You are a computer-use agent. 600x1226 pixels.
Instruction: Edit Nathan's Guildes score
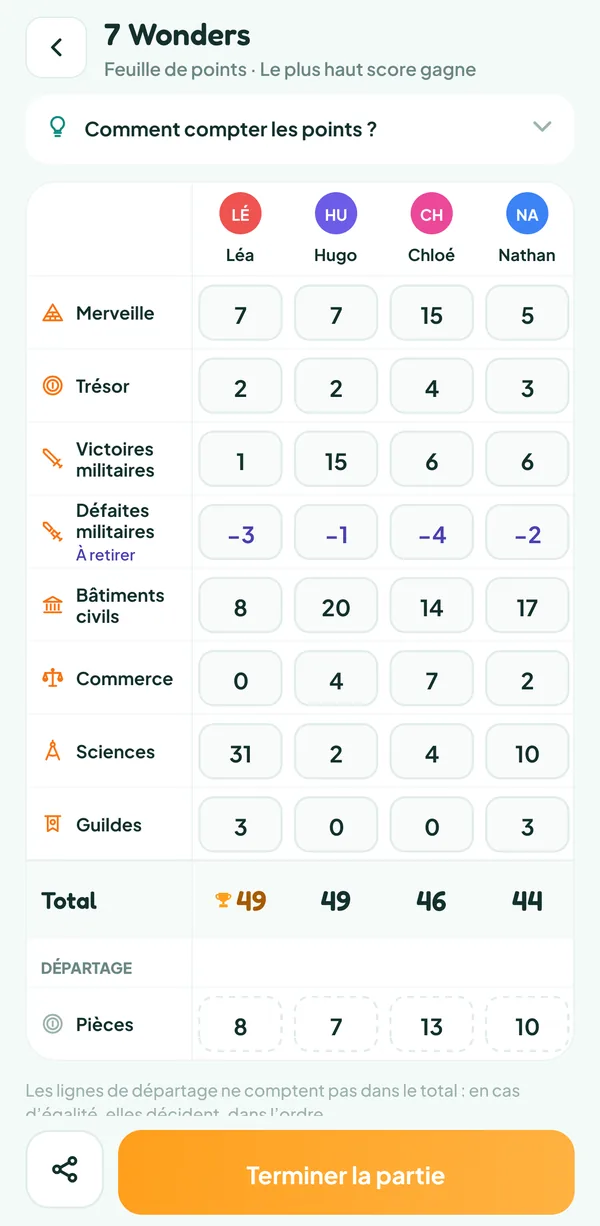point(527,825)
